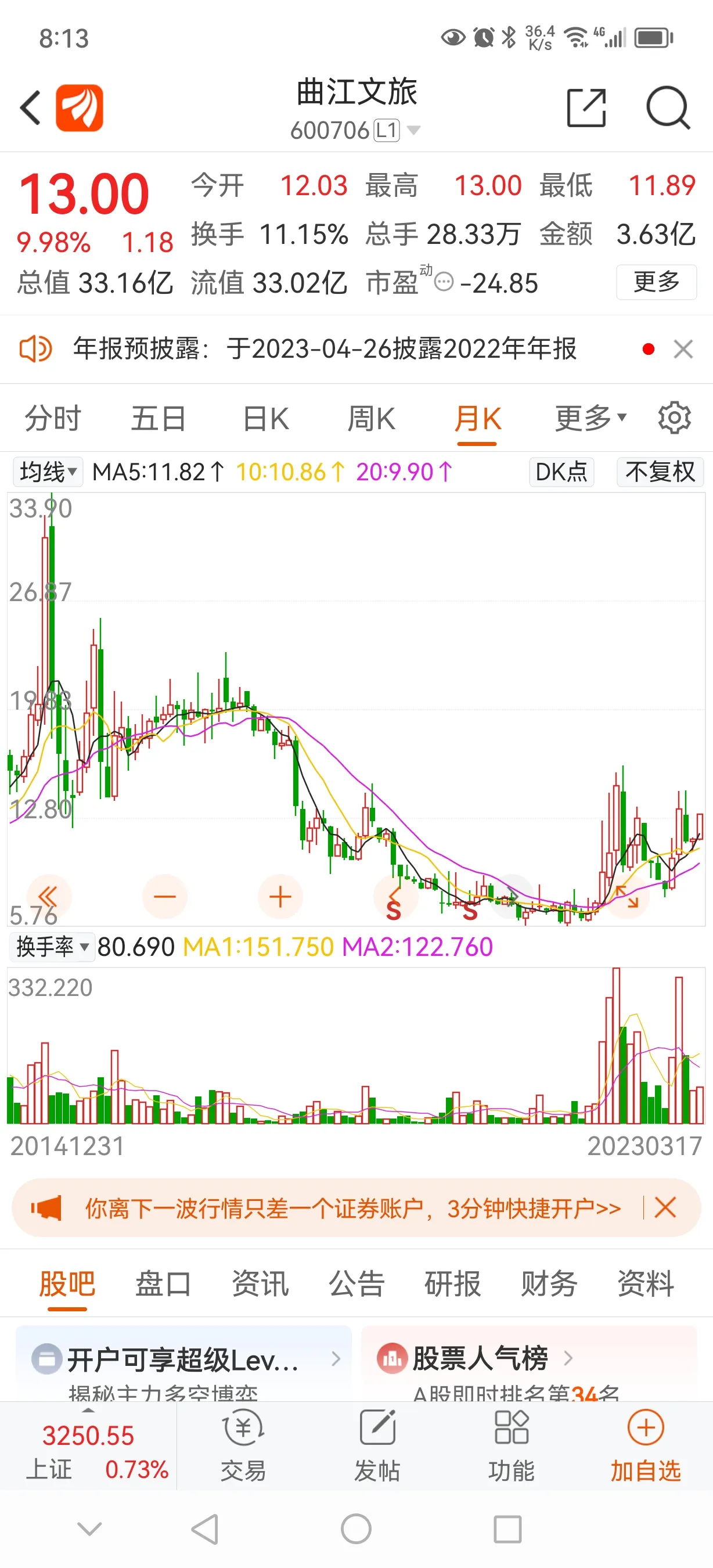The image size is (713, 1568).
Task: Close the 快捷开户 promotional banner
Action: (665, 1208)
